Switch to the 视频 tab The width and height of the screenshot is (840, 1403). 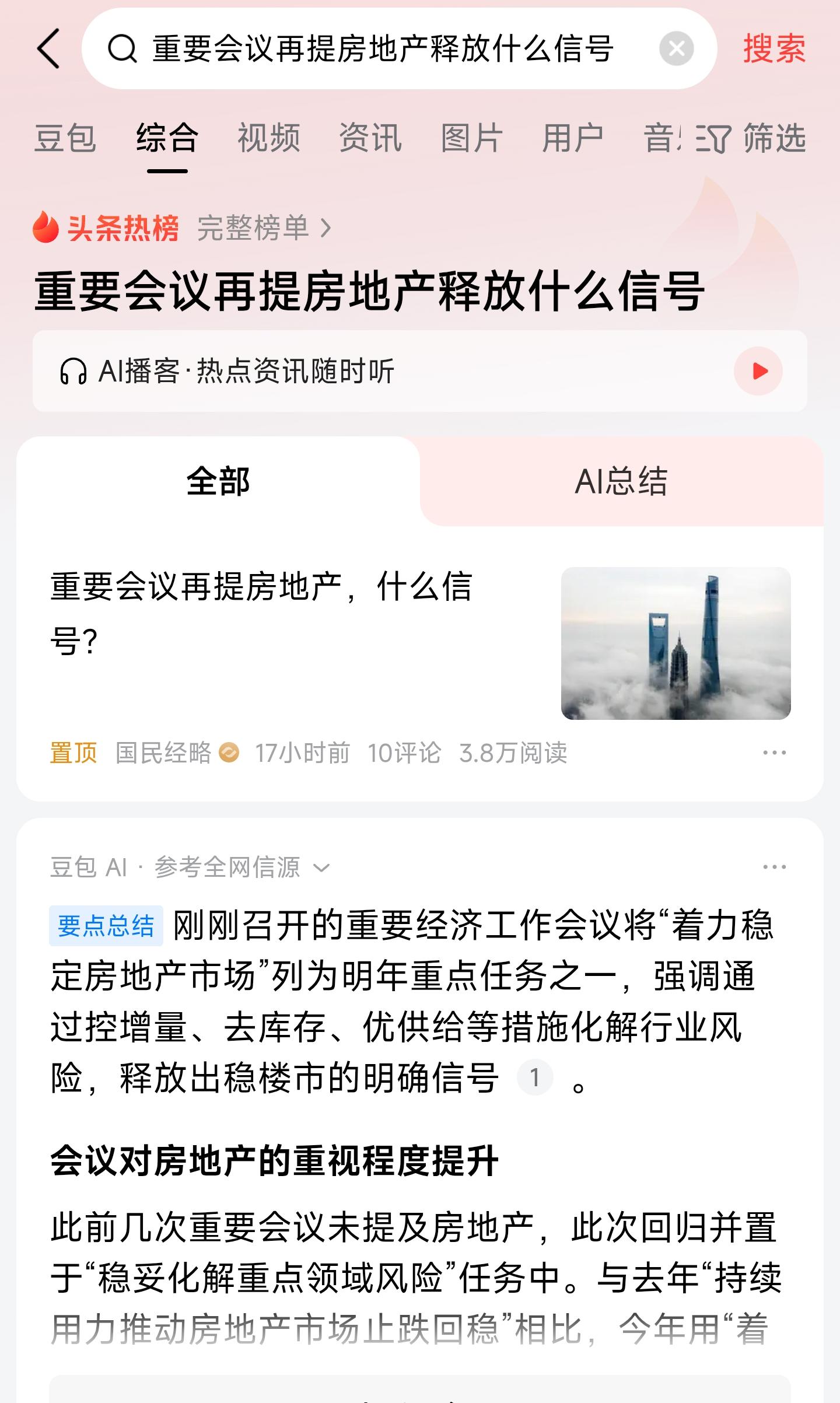click(269, 139)
